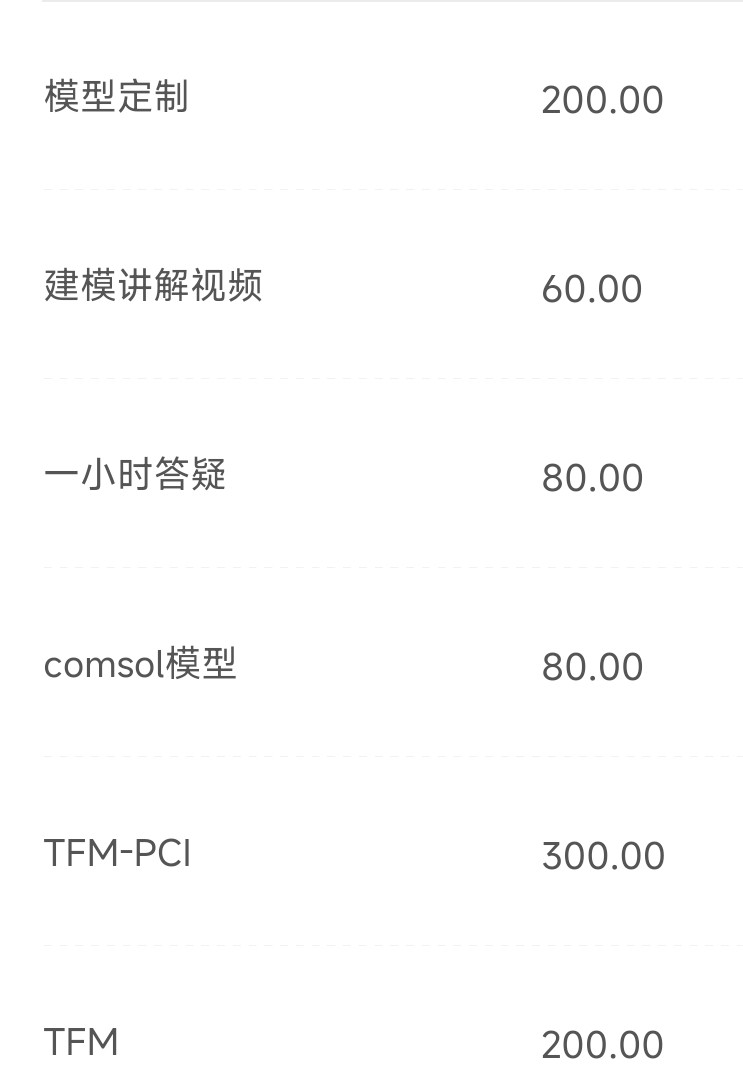Select the topmost list row
The height and width of the screenshot is (1084, 743).
click(371, 99)
